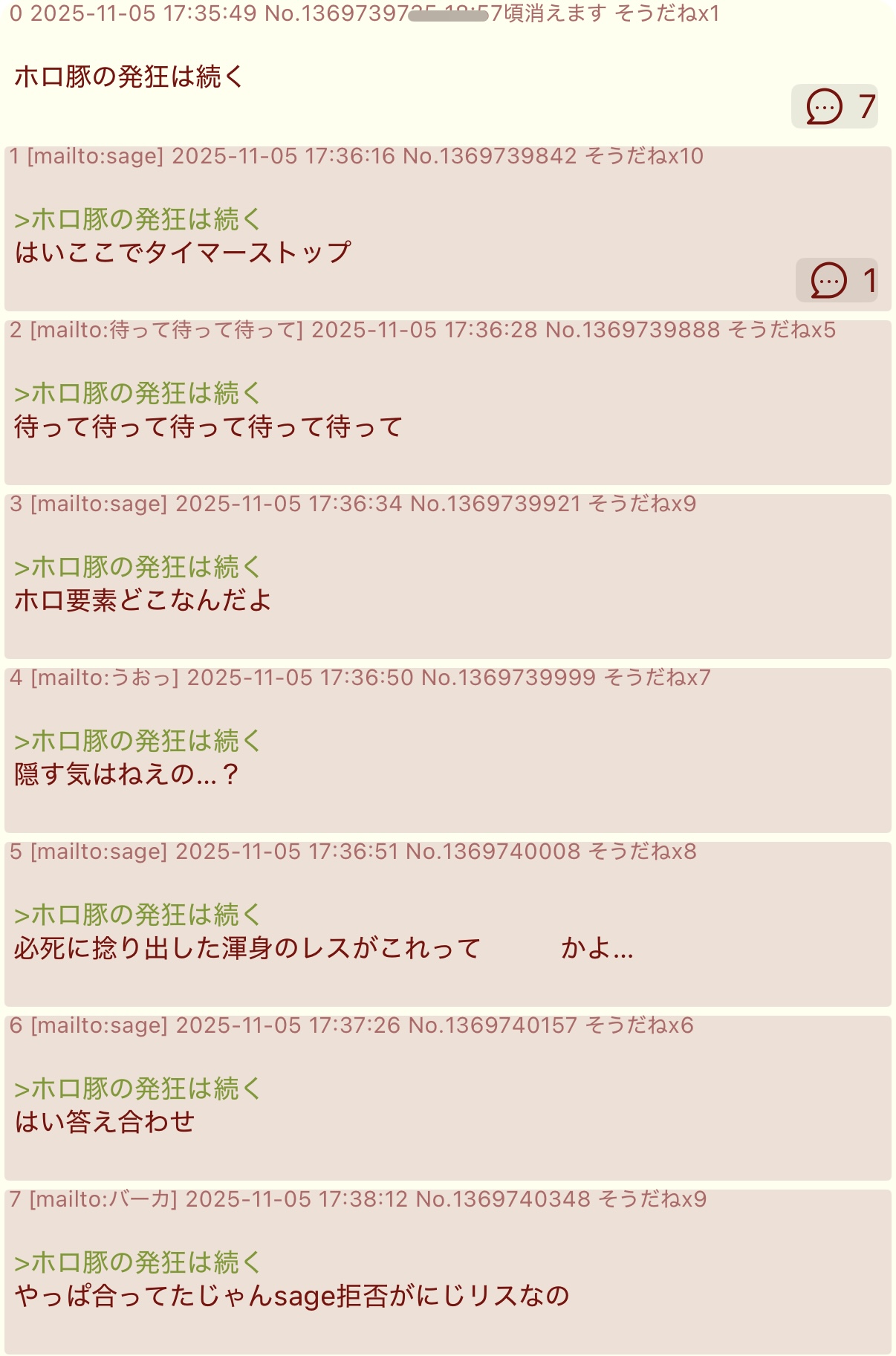Image resolution: width=896 pixels, height=1356 pixels.
Task: Tap そうだねx5 on post No.1369739888
Action: point(782,331)
